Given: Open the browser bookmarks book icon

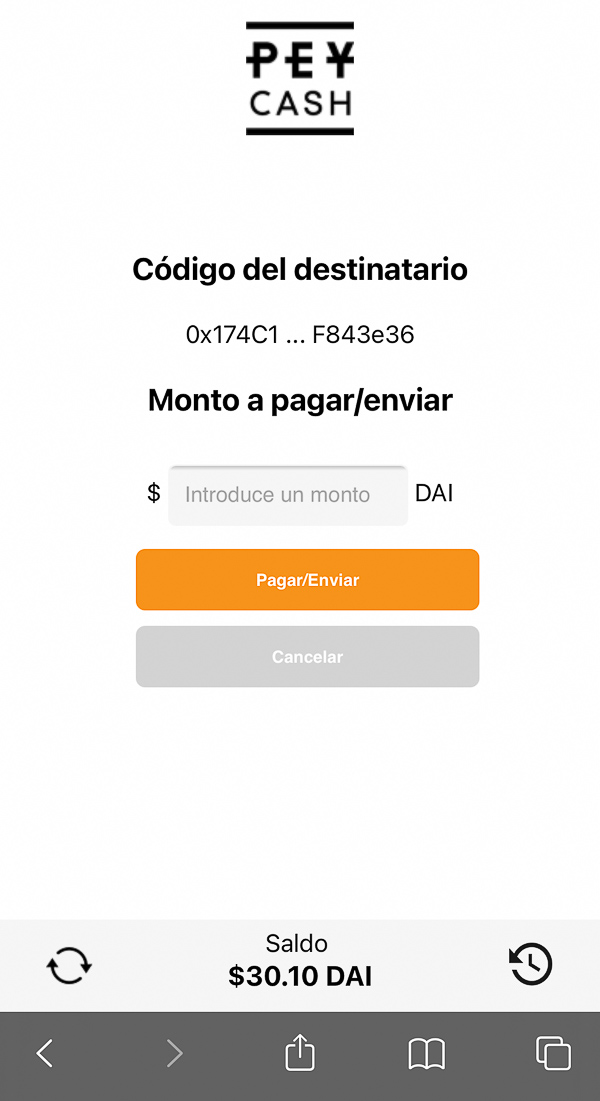Looking at the screenshot, I should (x=427, y=1054).
